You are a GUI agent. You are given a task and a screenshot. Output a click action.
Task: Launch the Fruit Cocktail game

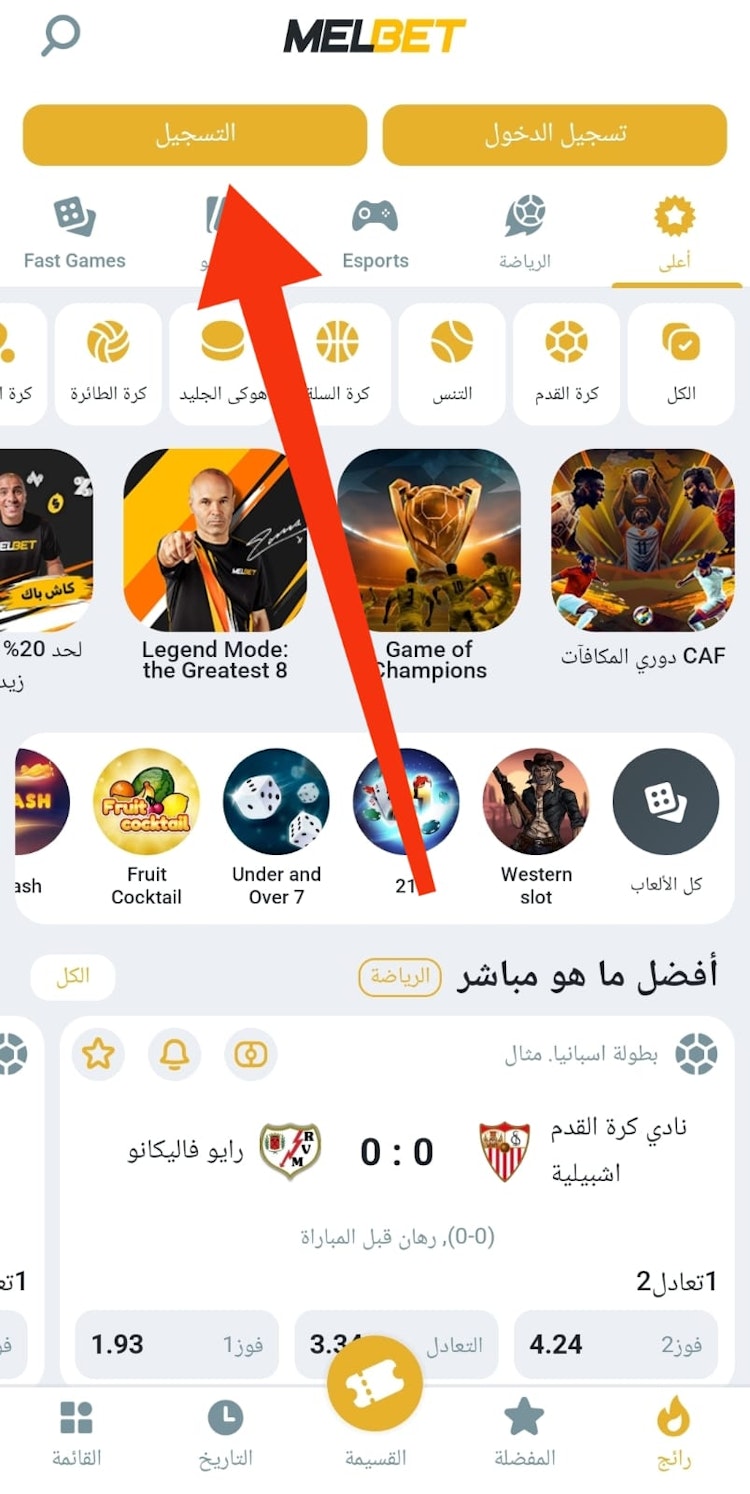click(146, 826)
